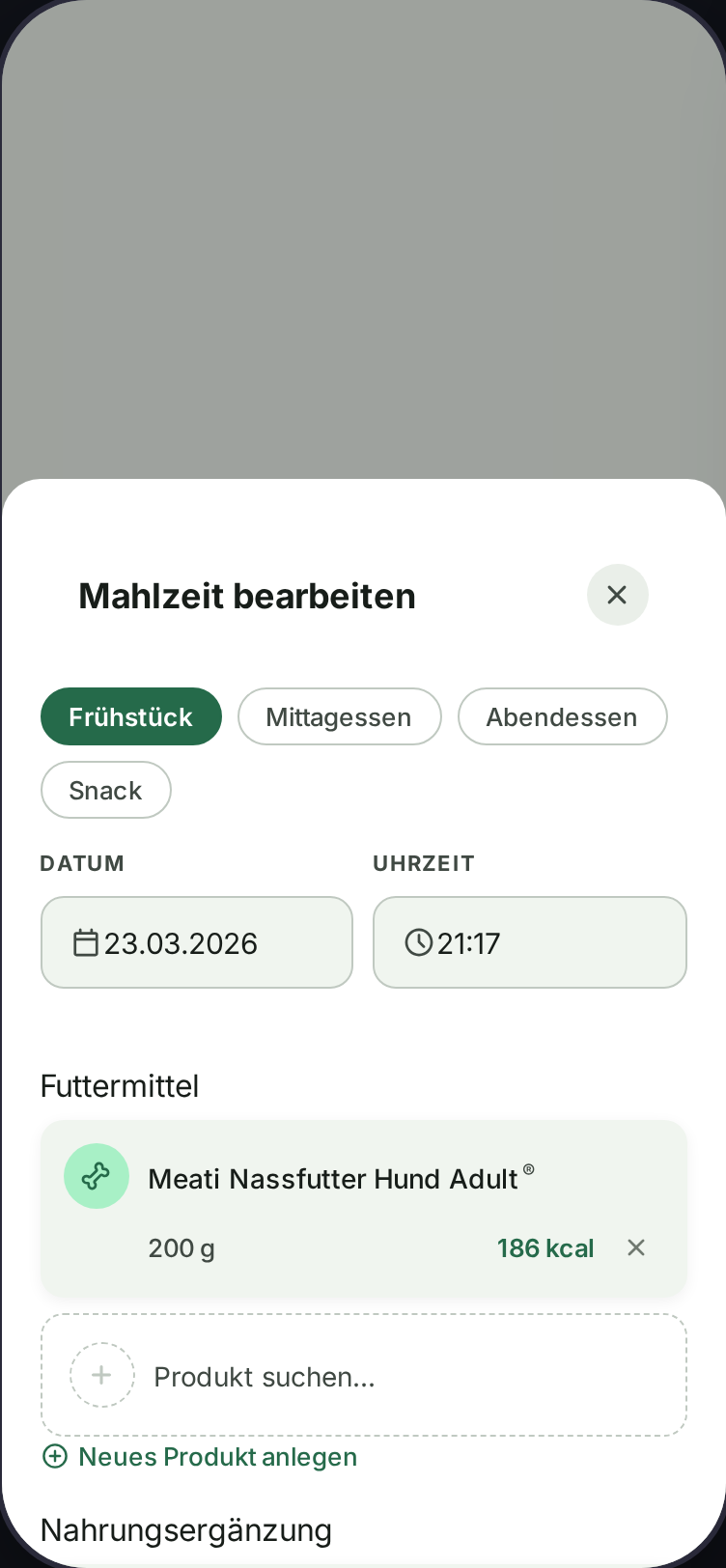Image resolution: width=726 pixels, height=1568 pixels.
Task: Click the Futtermittel section heading
Action: 119,1086
